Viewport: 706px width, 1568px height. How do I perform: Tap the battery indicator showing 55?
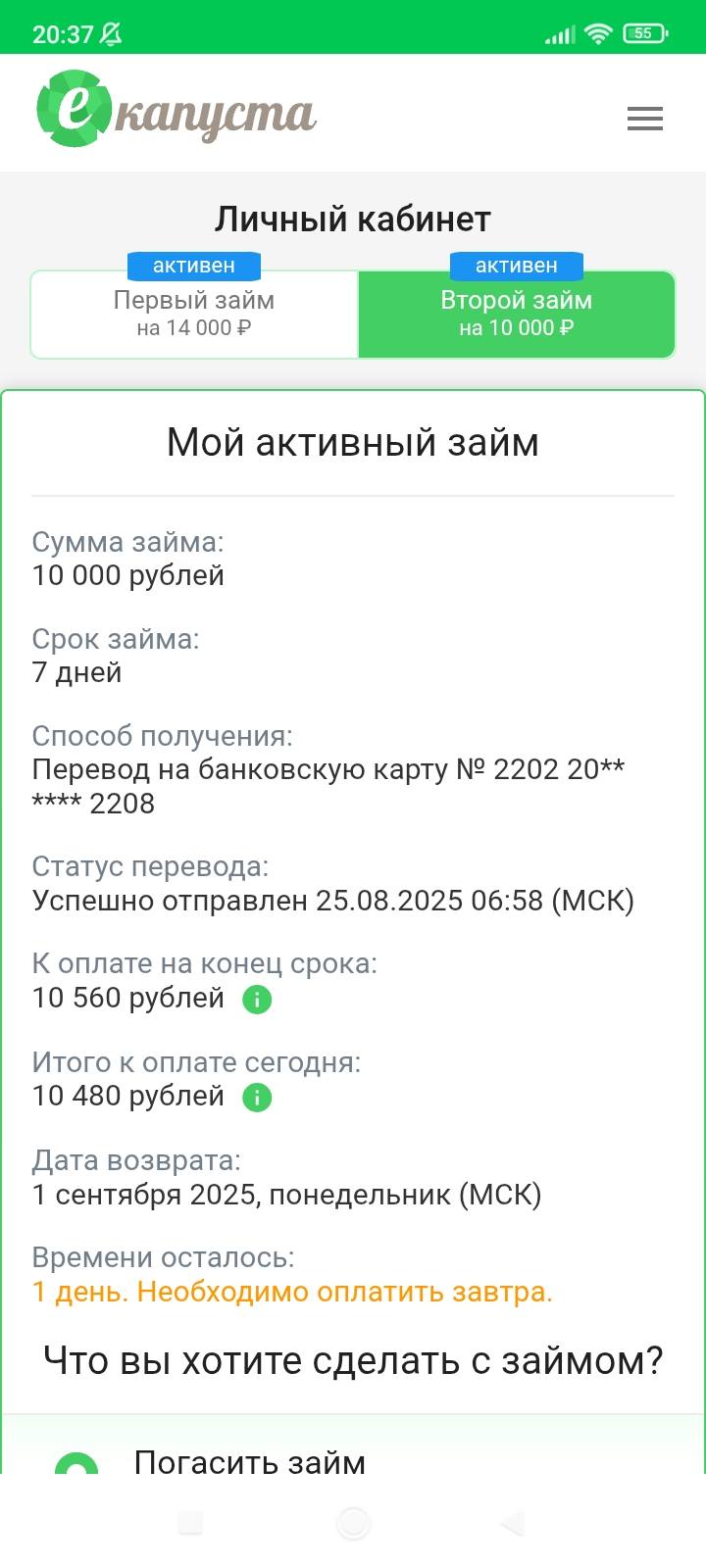point(642,31)
